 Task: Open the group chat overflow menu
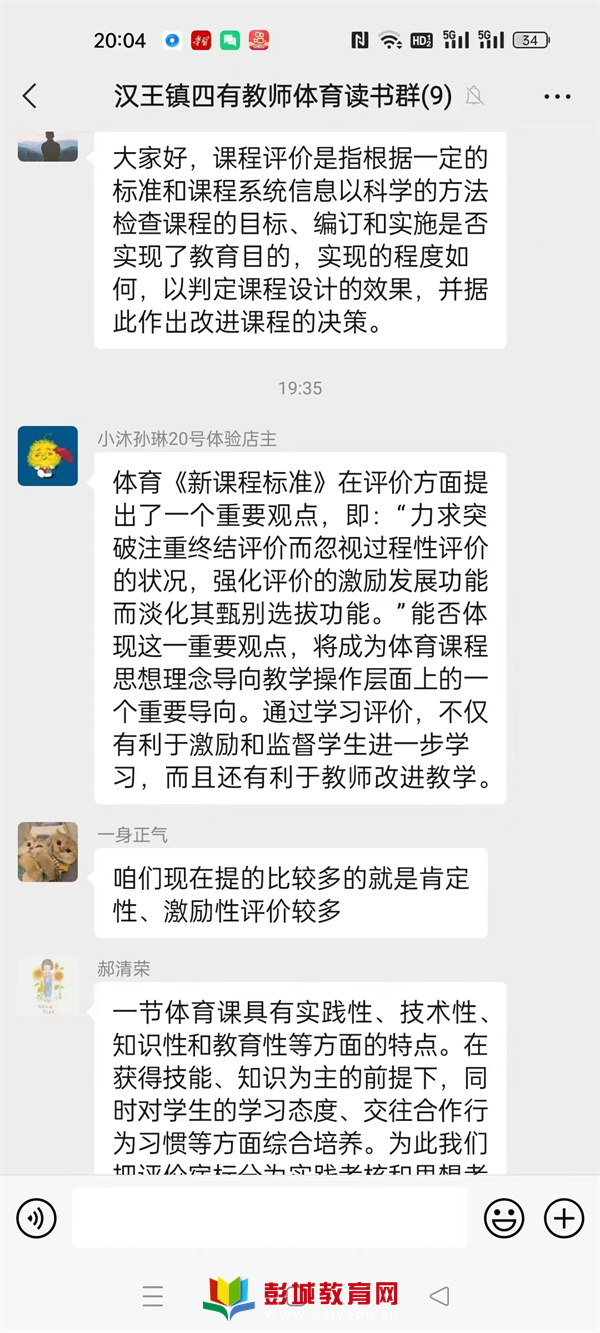557,97
